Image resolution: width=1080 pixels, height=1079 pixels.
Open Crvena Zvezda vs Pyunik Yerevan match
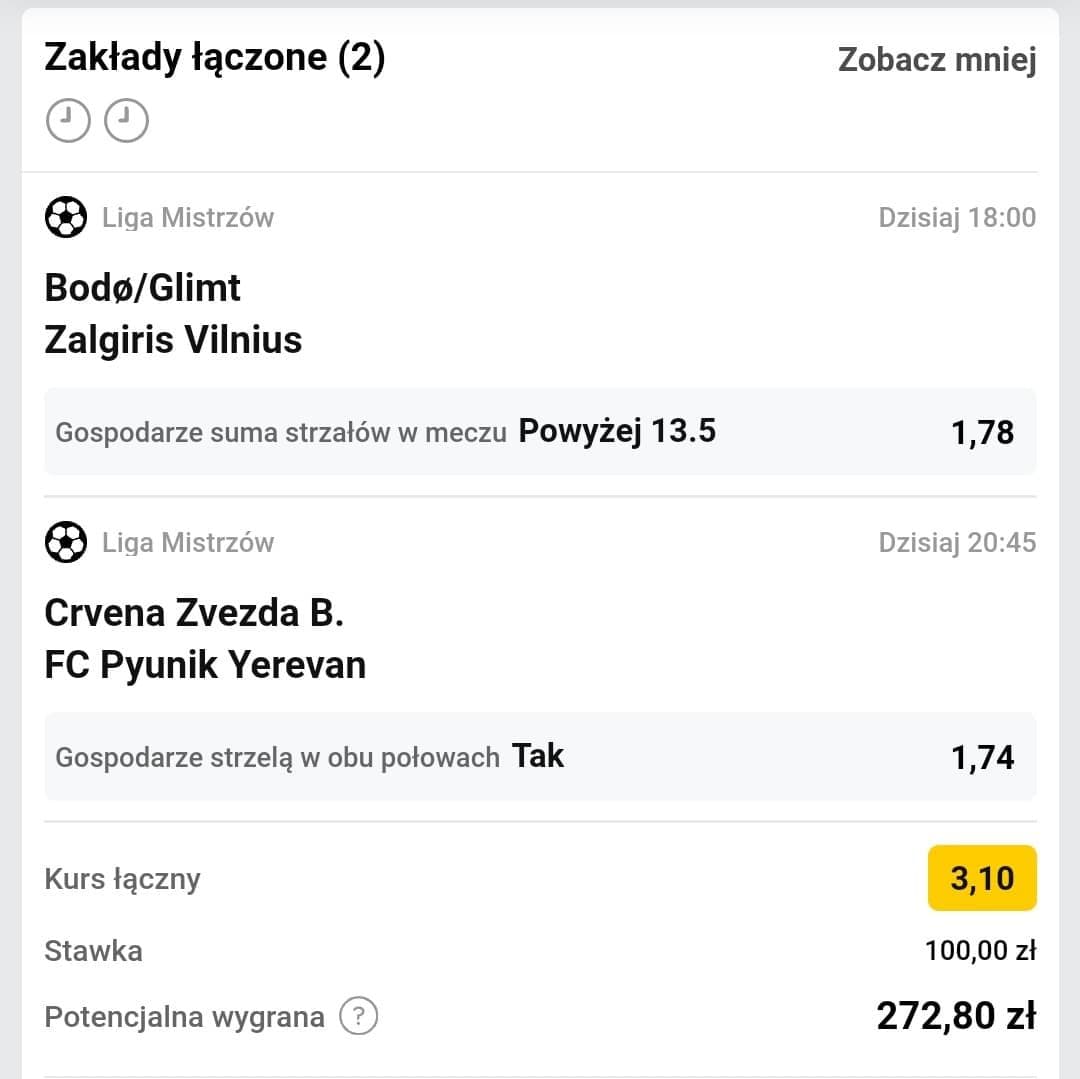pyautogui.click(x=205, y=638)
